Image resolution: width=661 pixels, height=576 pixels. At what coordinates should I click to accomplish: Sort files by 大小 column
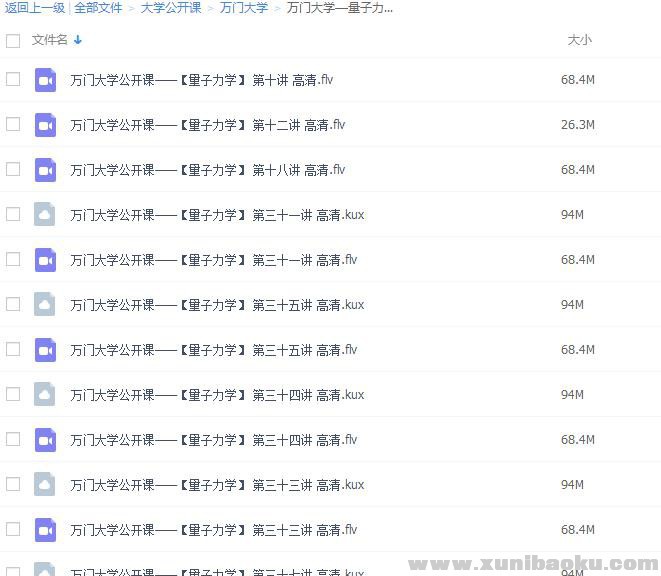tap(579, 40)
